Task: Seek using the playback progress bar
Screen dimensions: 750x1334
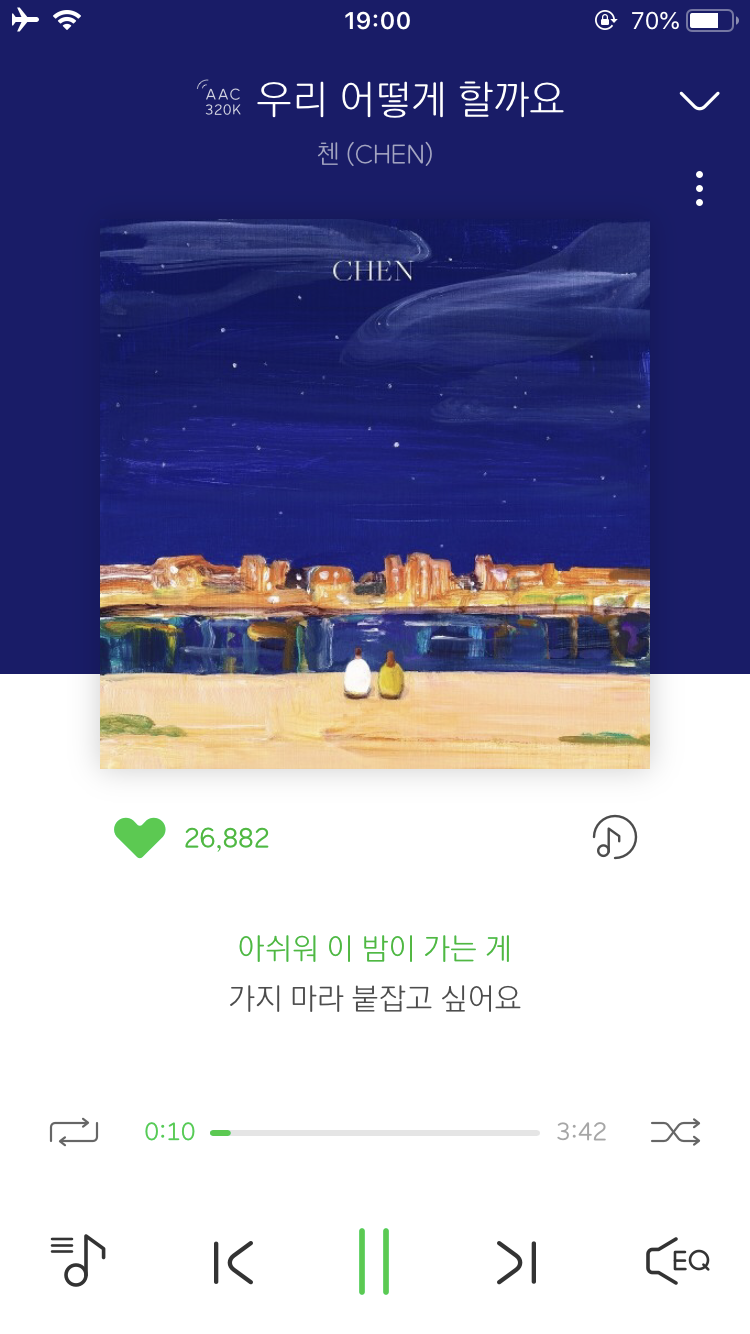Action: point(374,1131)
